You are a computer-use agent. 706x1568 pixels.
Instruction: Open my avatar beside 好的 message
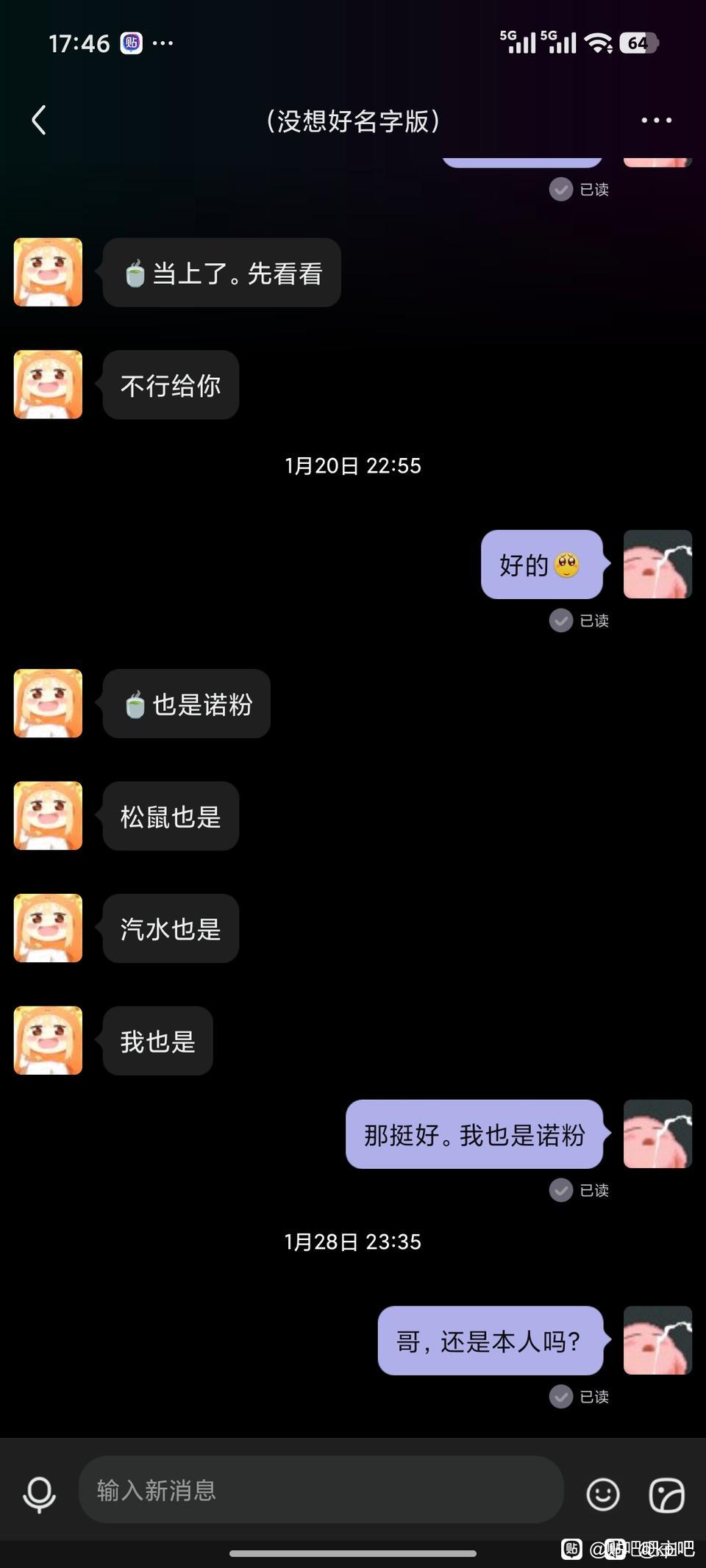click(657, 564)
